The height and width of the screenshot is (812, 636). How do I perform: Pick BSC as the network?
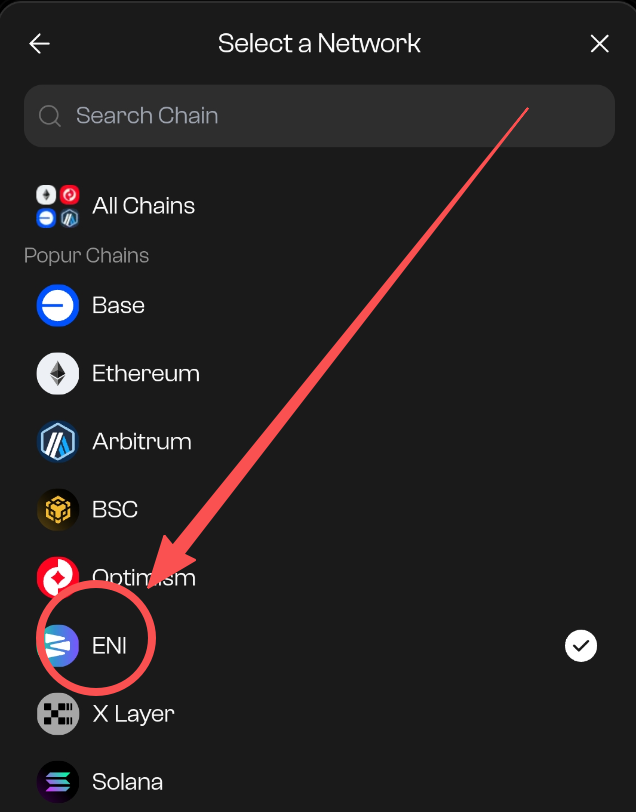click(x=114, y=510)
